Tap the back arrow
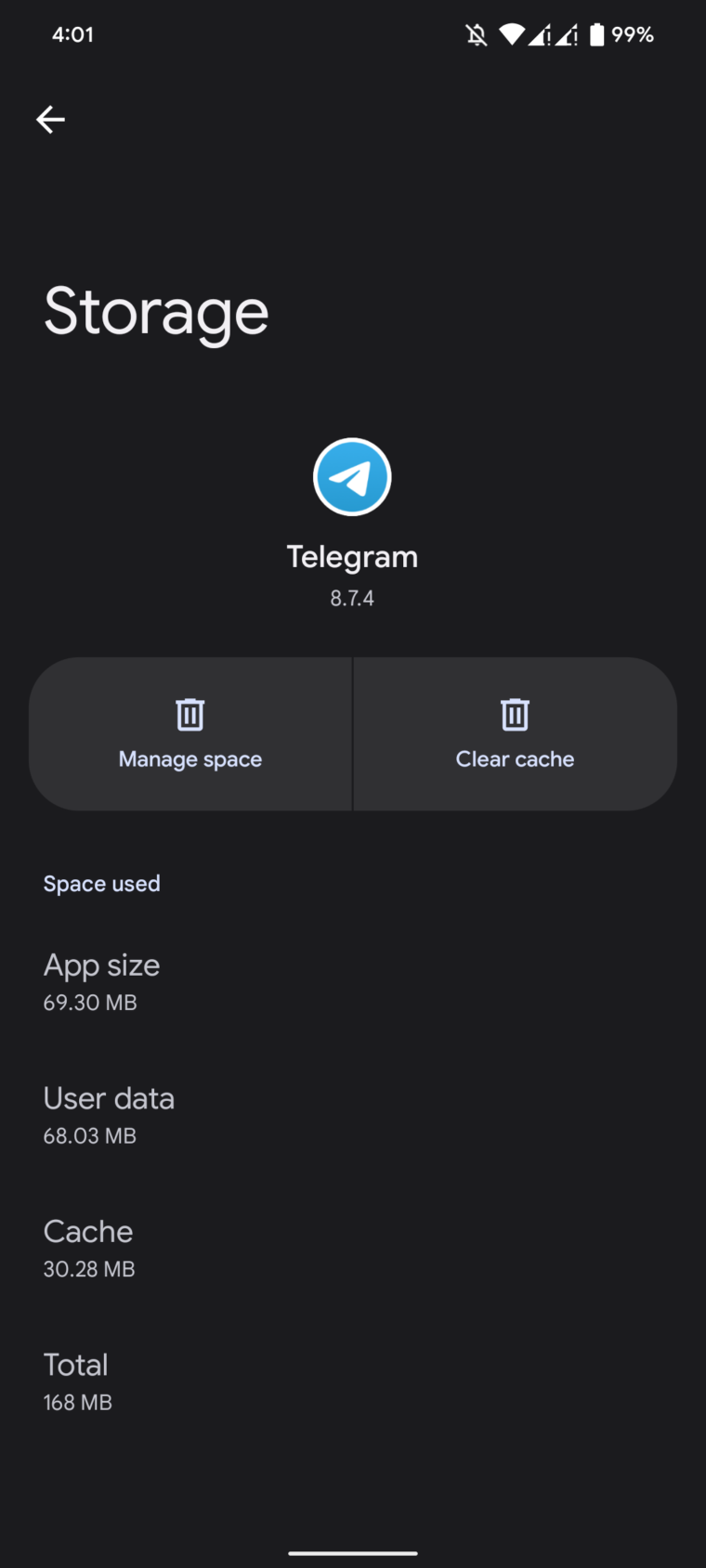The image size is (706, 1568). tap(50, 119)
